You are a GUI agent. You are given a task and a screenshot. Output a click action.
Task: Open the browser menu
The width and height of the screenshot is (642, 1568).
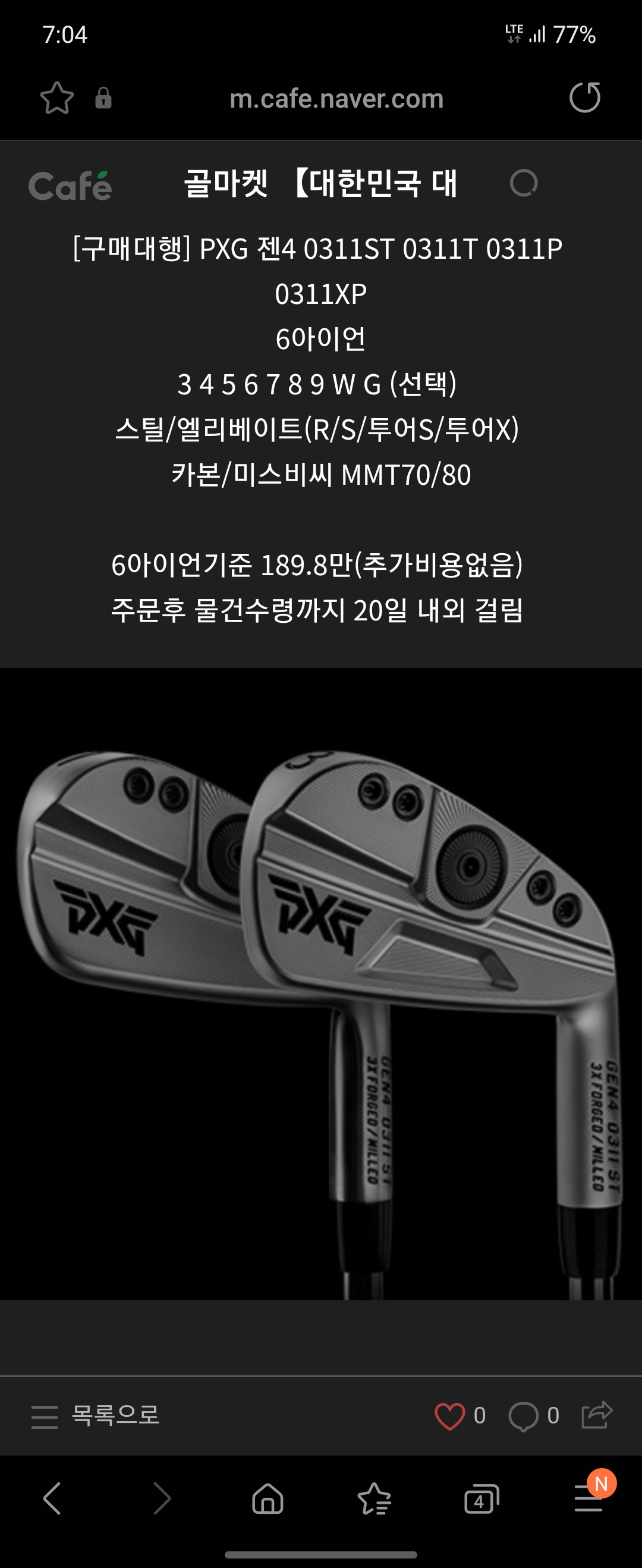point(588,1498)
